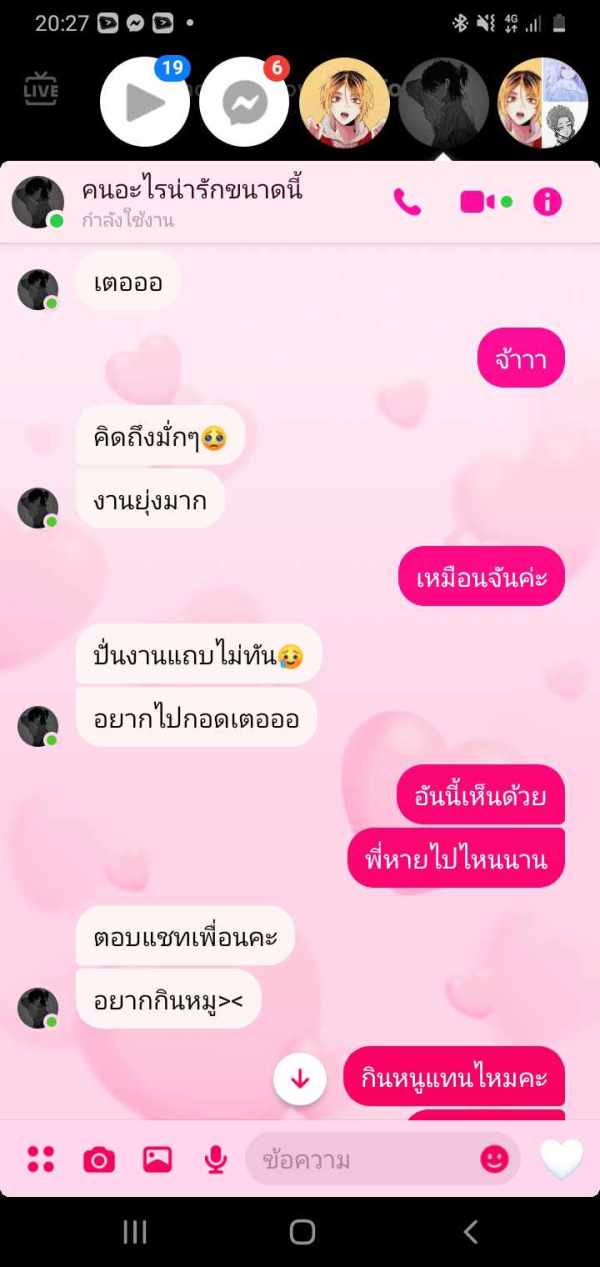This screenshot has width=600, height=1267.
Task: Go to the system home screen
Action: click(301, 1232)
